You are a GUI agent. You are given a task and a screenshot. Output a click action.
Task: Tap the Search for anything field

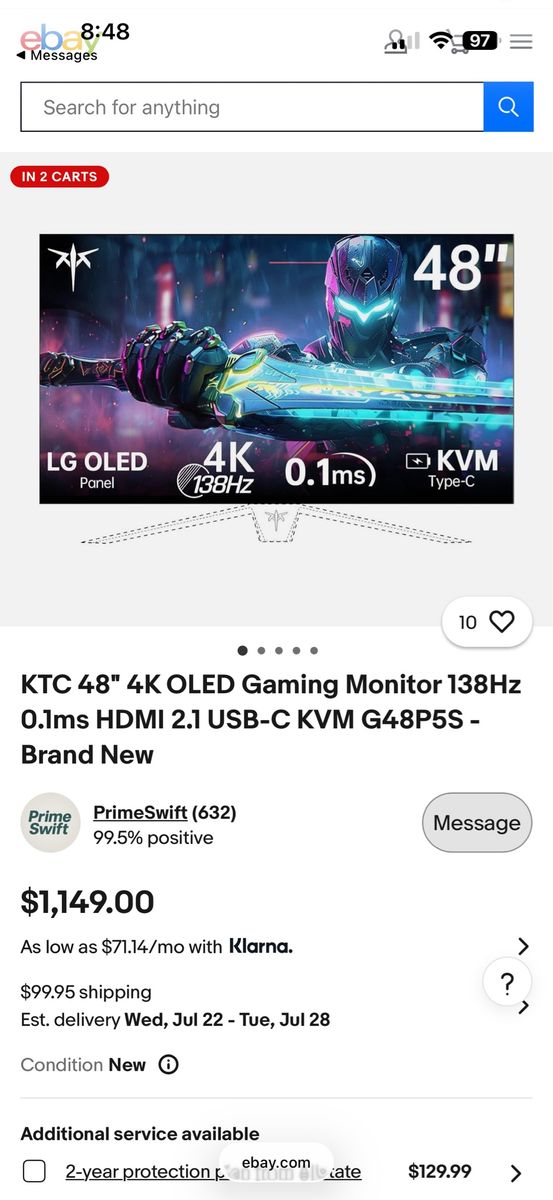252,107
